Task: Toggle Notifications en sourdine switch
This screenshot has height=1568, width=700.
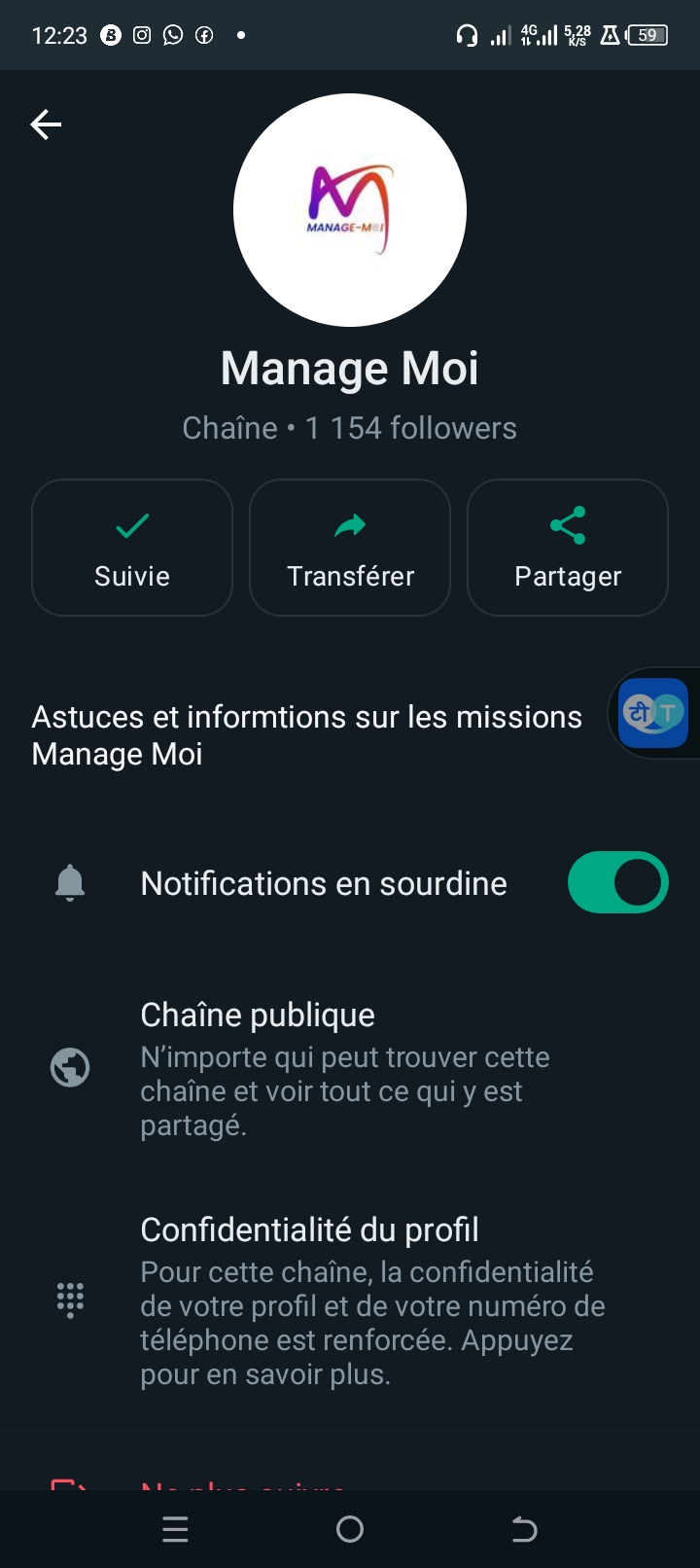Action: pos(617,883)
